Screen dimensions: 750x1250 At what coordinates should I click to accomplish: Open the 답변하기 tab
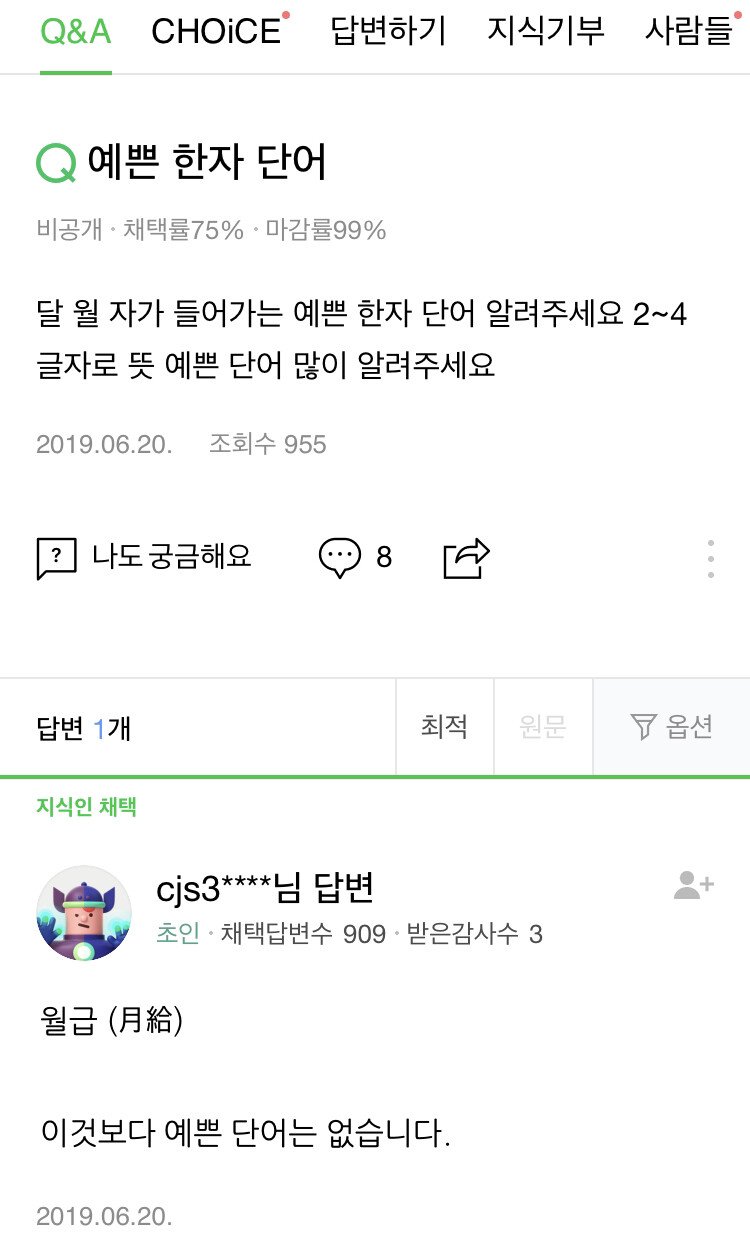[x=388, y=32]
